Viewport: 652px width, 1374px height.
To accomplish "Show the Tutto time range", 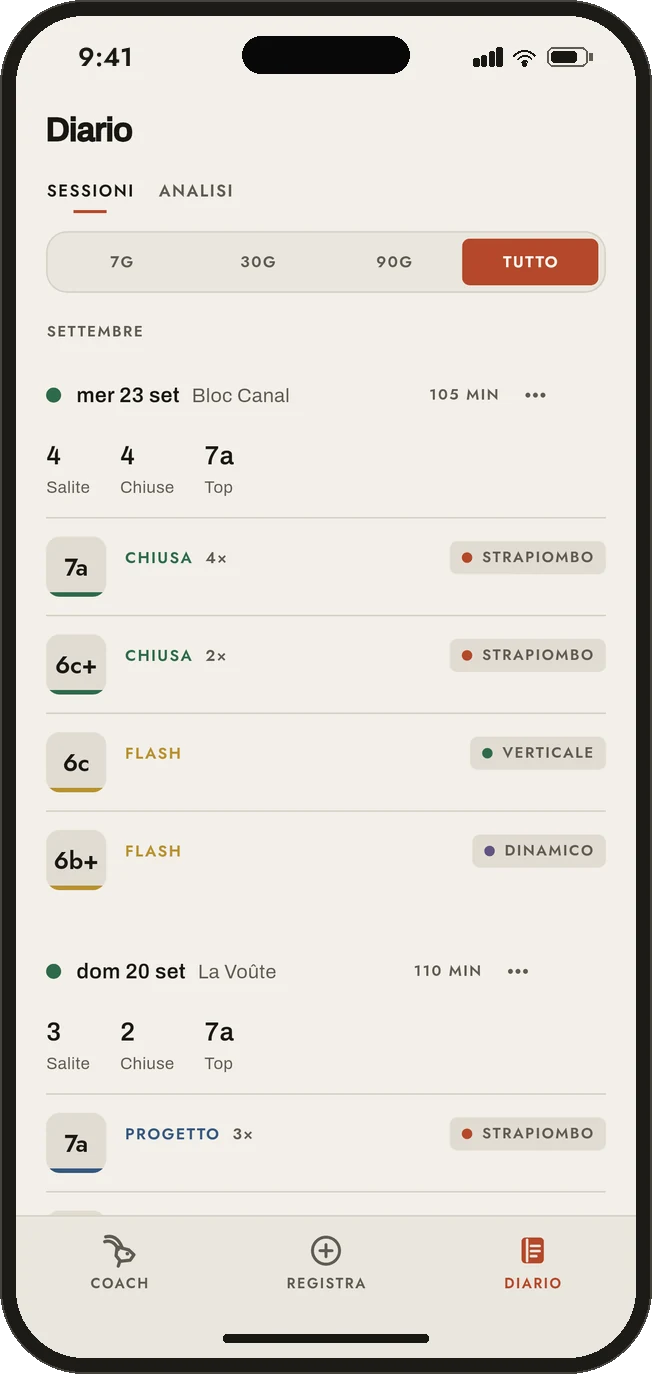I will 530,262.
